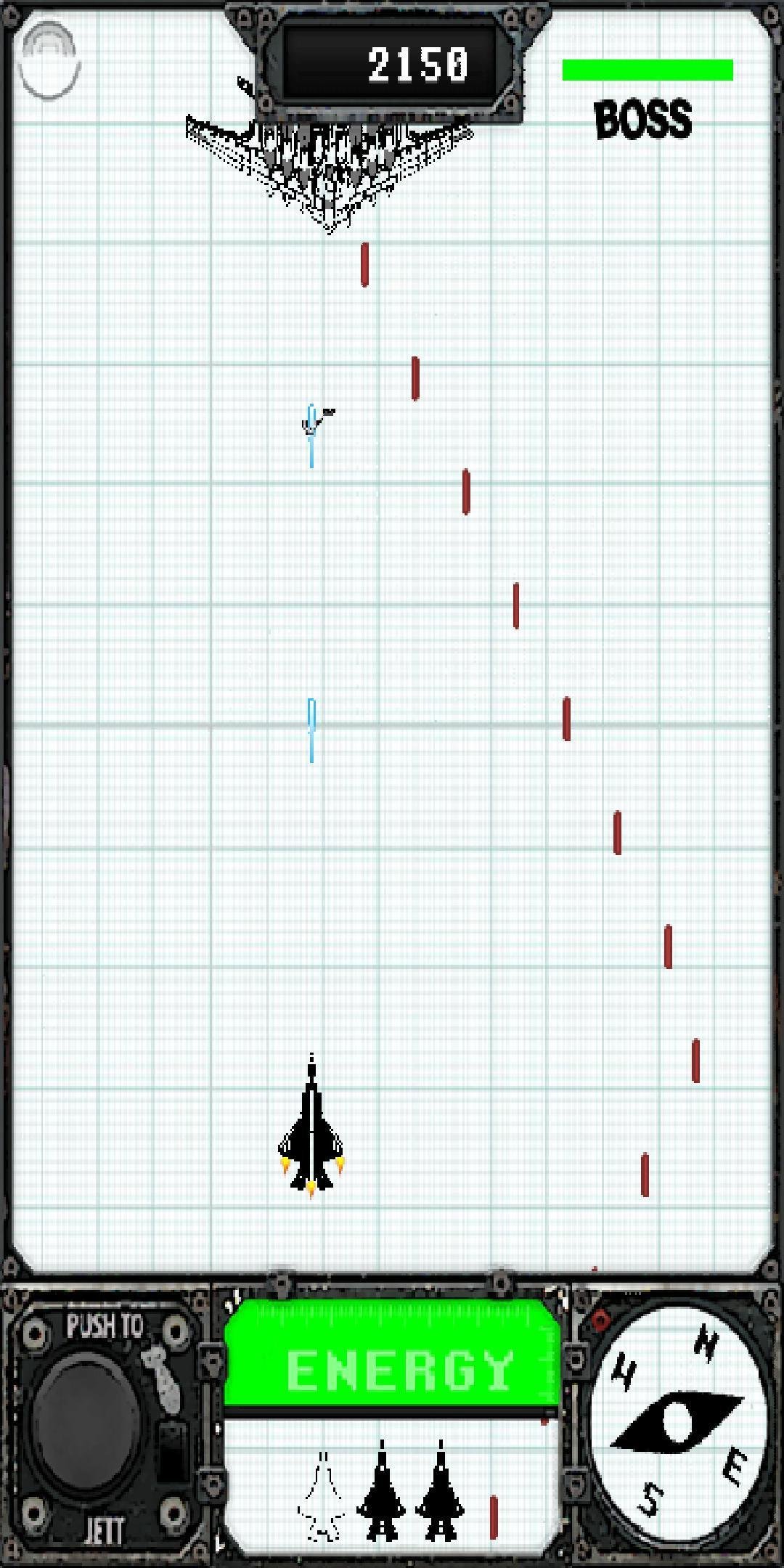Tap the faint round icon in the corner

pos(49,61)
